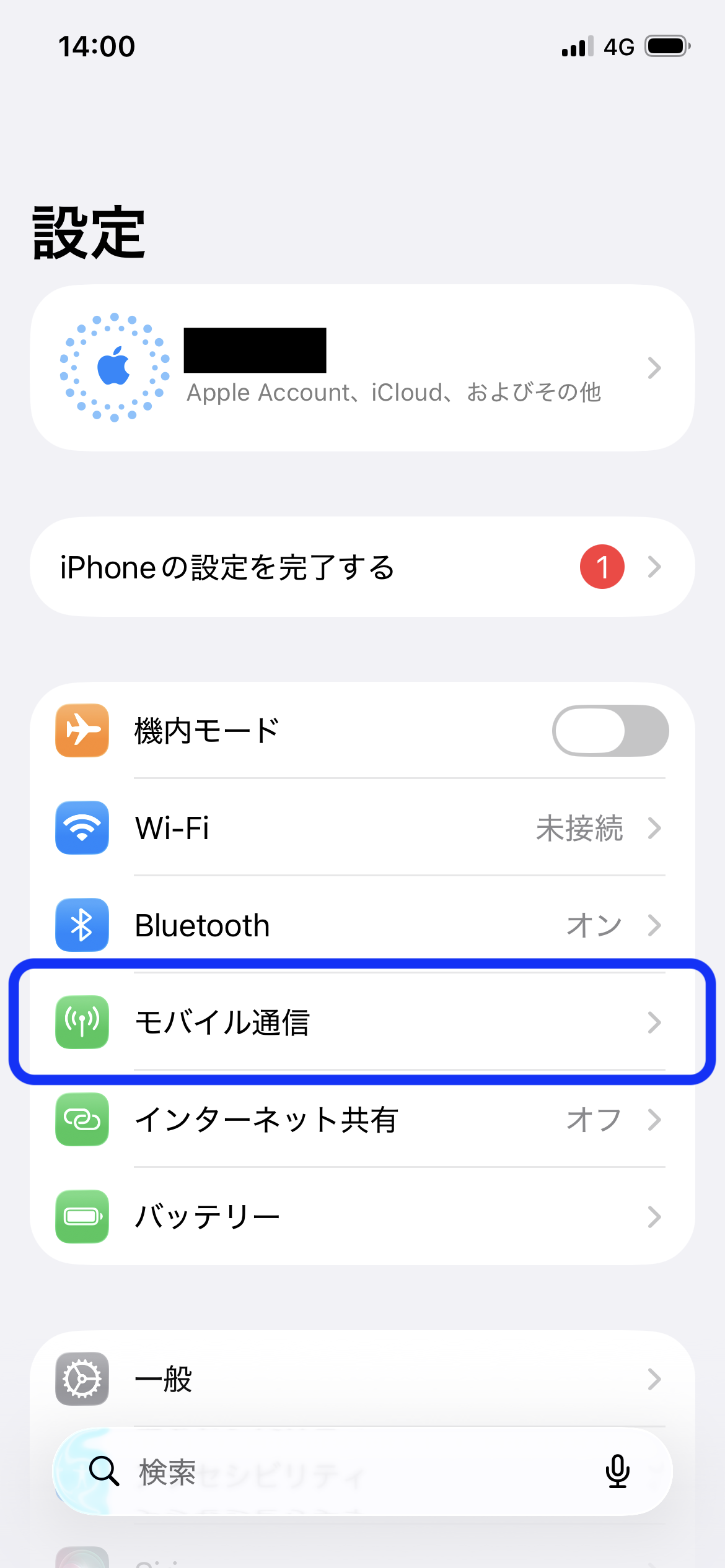Open the Apple Account section

coord(362,368)
